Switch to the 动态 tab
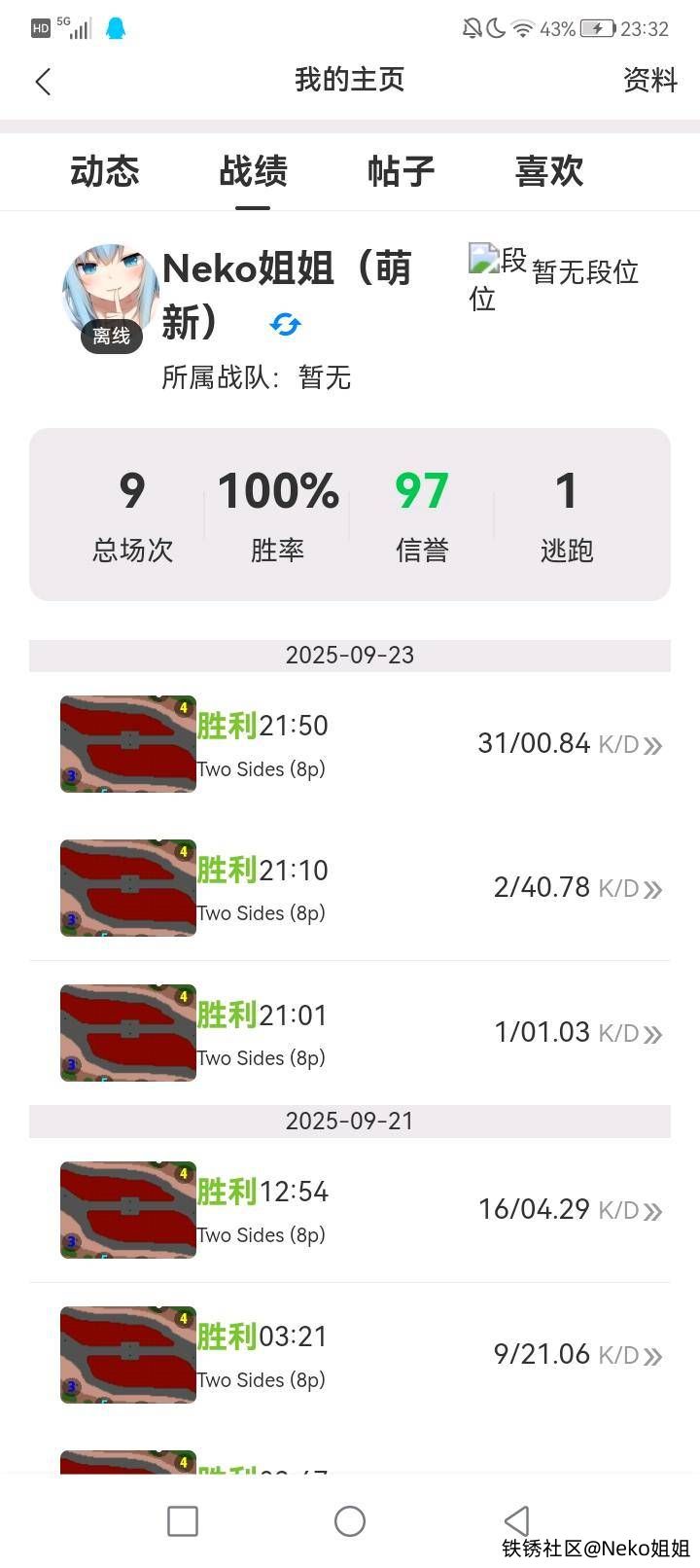Viewport: 700px width, 1568px height. tap(105, 171)
